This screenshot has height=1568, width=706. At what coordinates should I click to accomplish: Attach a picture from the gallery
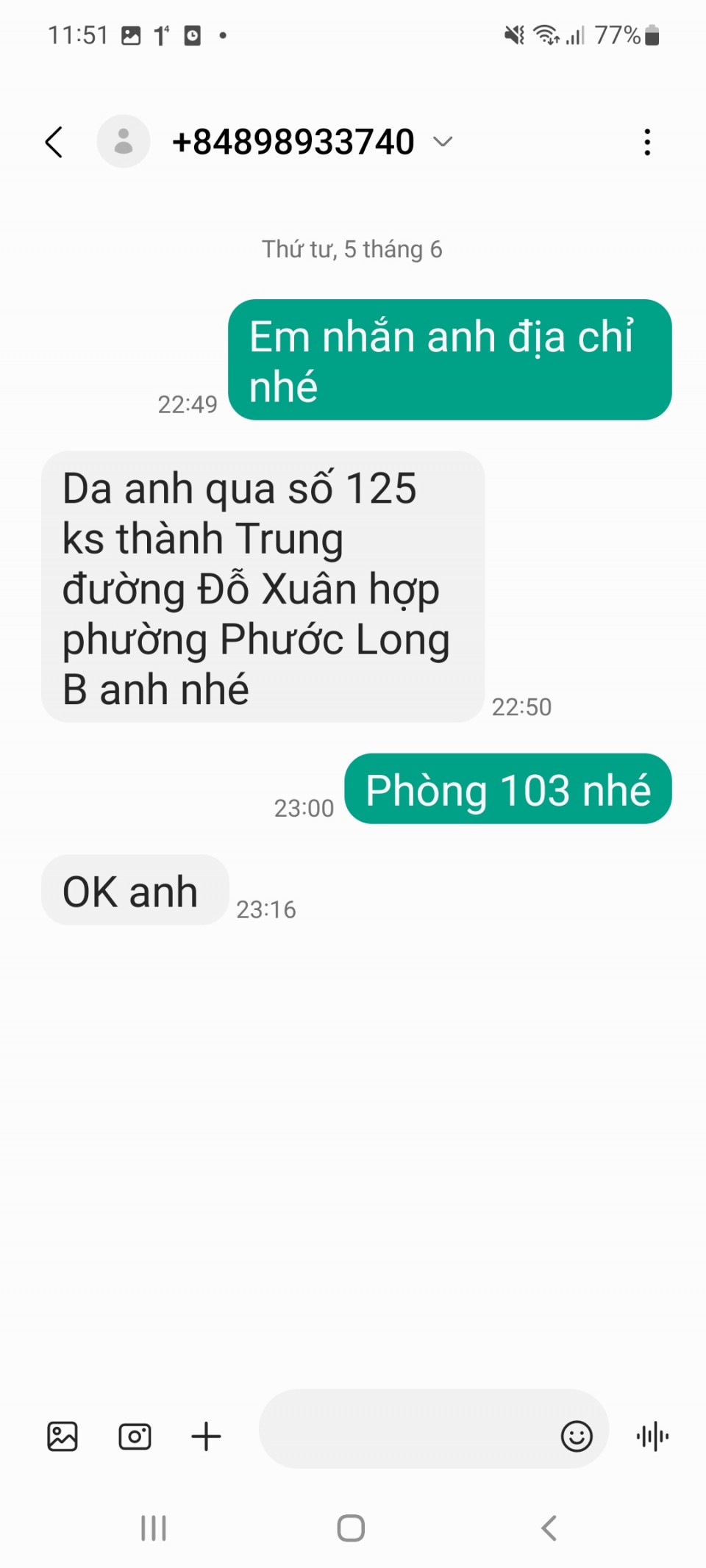[63, 1436]
